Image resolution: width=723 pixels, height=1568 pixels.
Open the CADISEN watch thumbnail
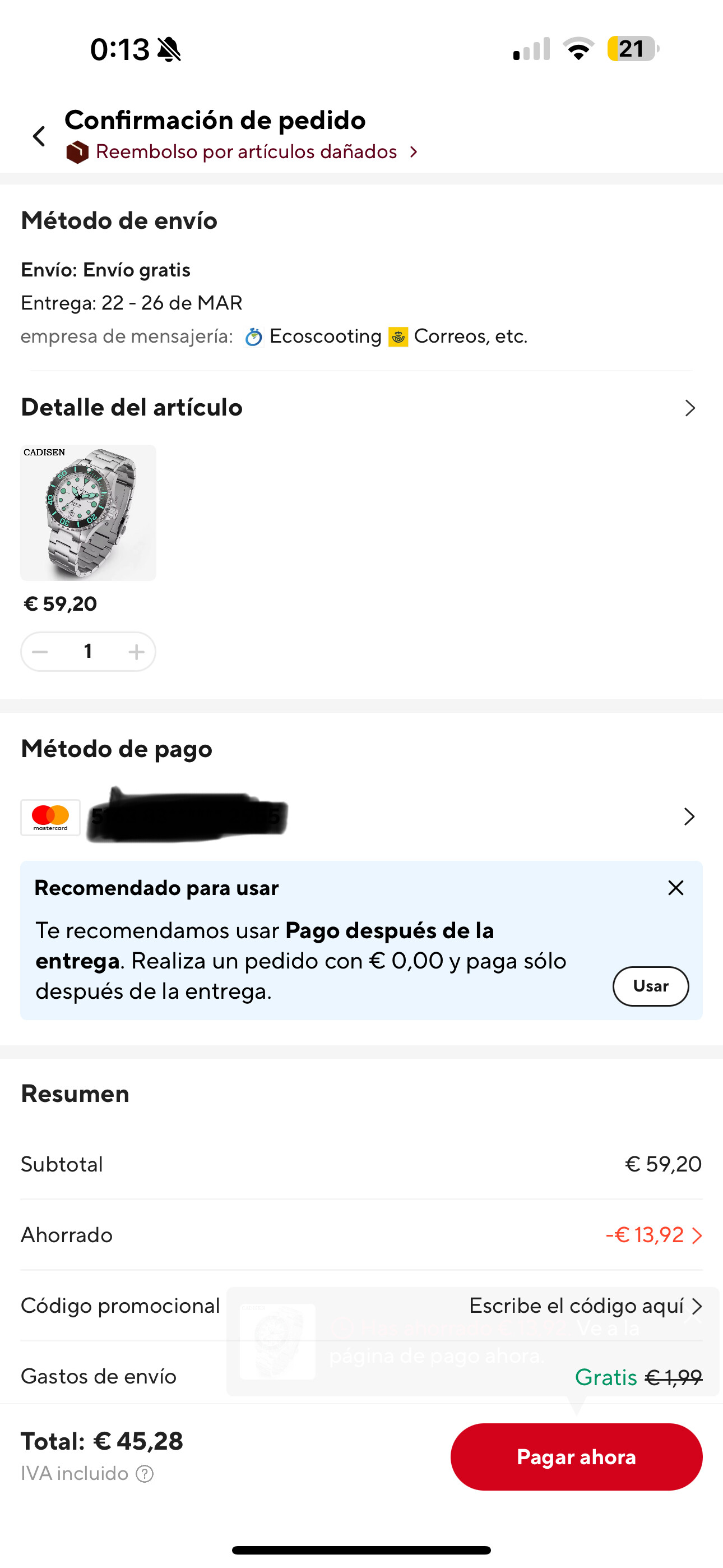pyautogui.click(x=88, y=513)
